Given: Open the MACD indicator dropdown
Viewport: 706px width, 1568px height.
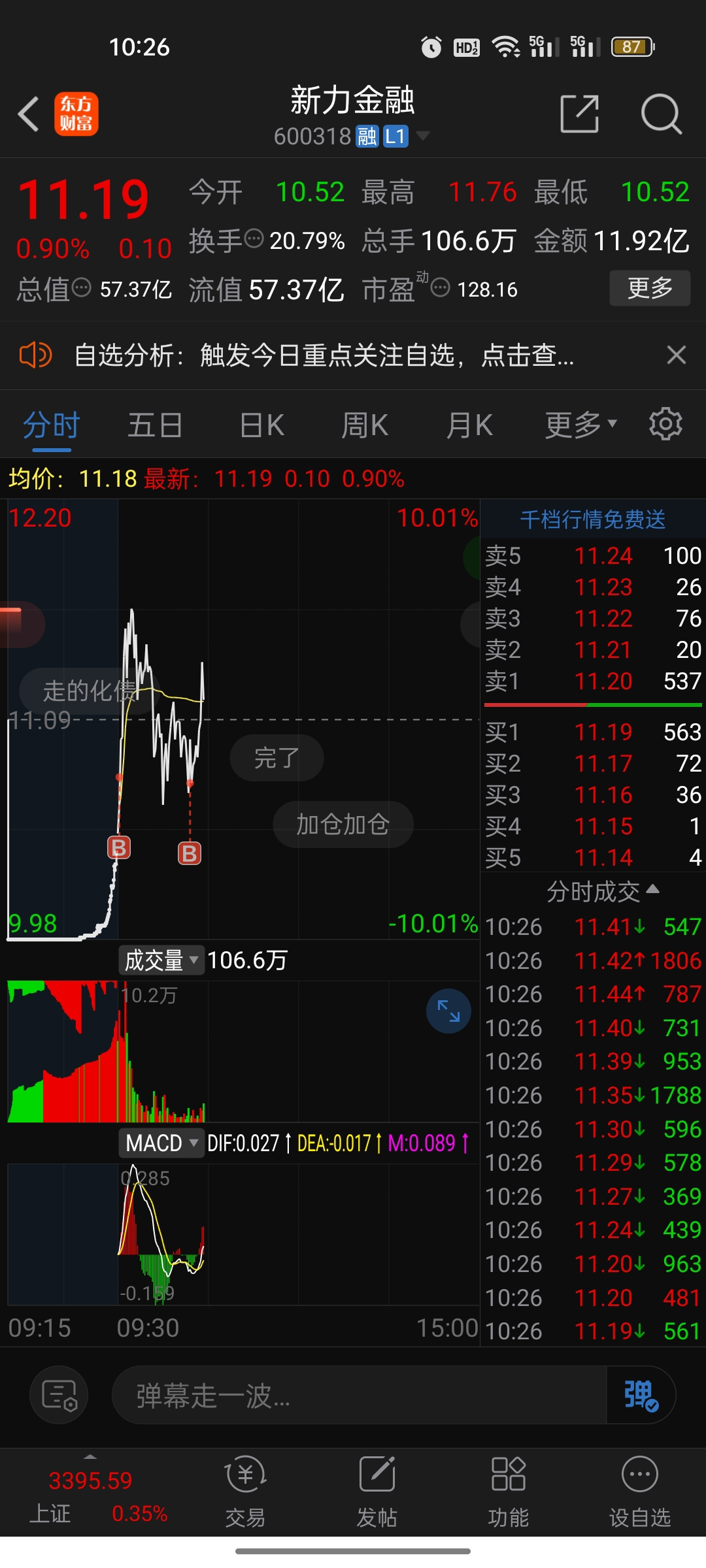Looking at the screenshot, I should (161, 1143).
